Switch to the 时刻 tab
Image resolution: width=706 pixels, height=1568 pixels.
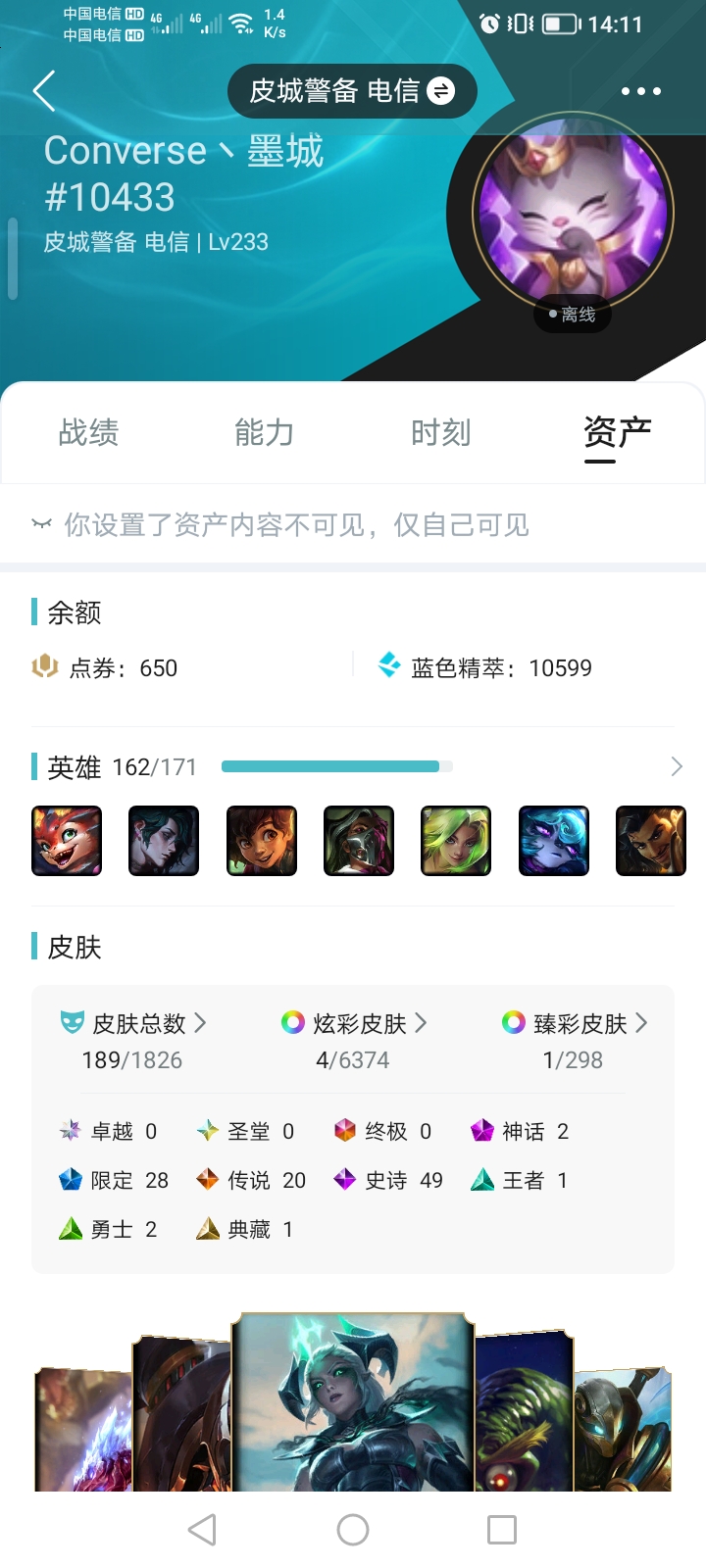[x=440, y=432]
